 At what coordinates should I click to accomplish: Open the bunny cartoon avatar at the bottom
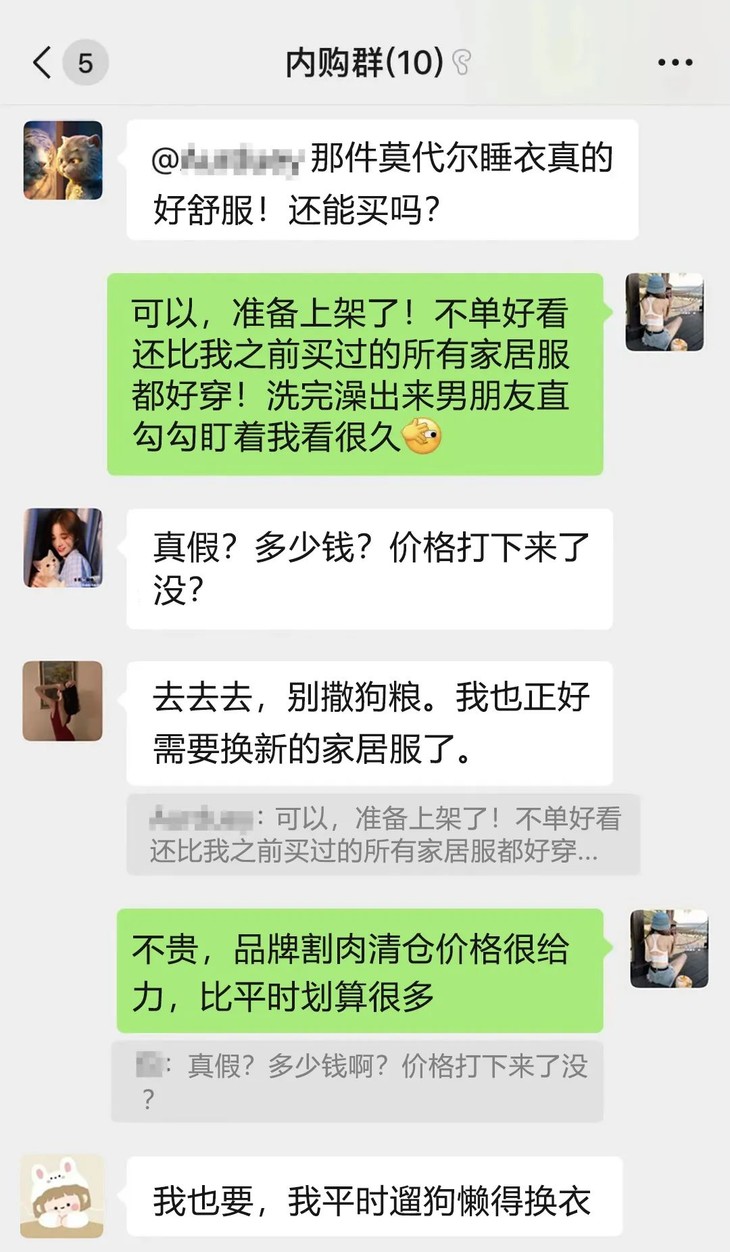pos(62,1195)
